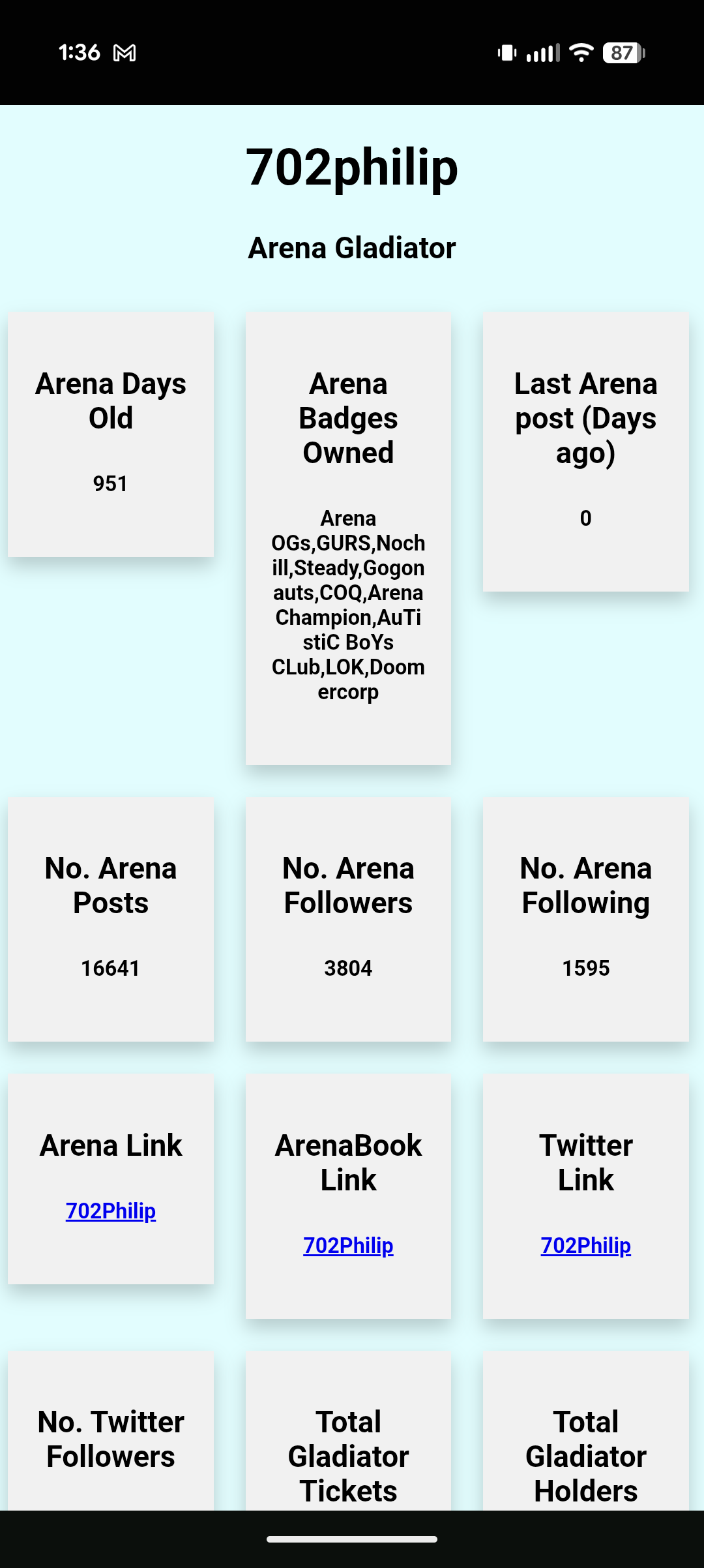
Task: Follow the 702Philip link under Twitter Link
Action: [x=585, y=1246]
